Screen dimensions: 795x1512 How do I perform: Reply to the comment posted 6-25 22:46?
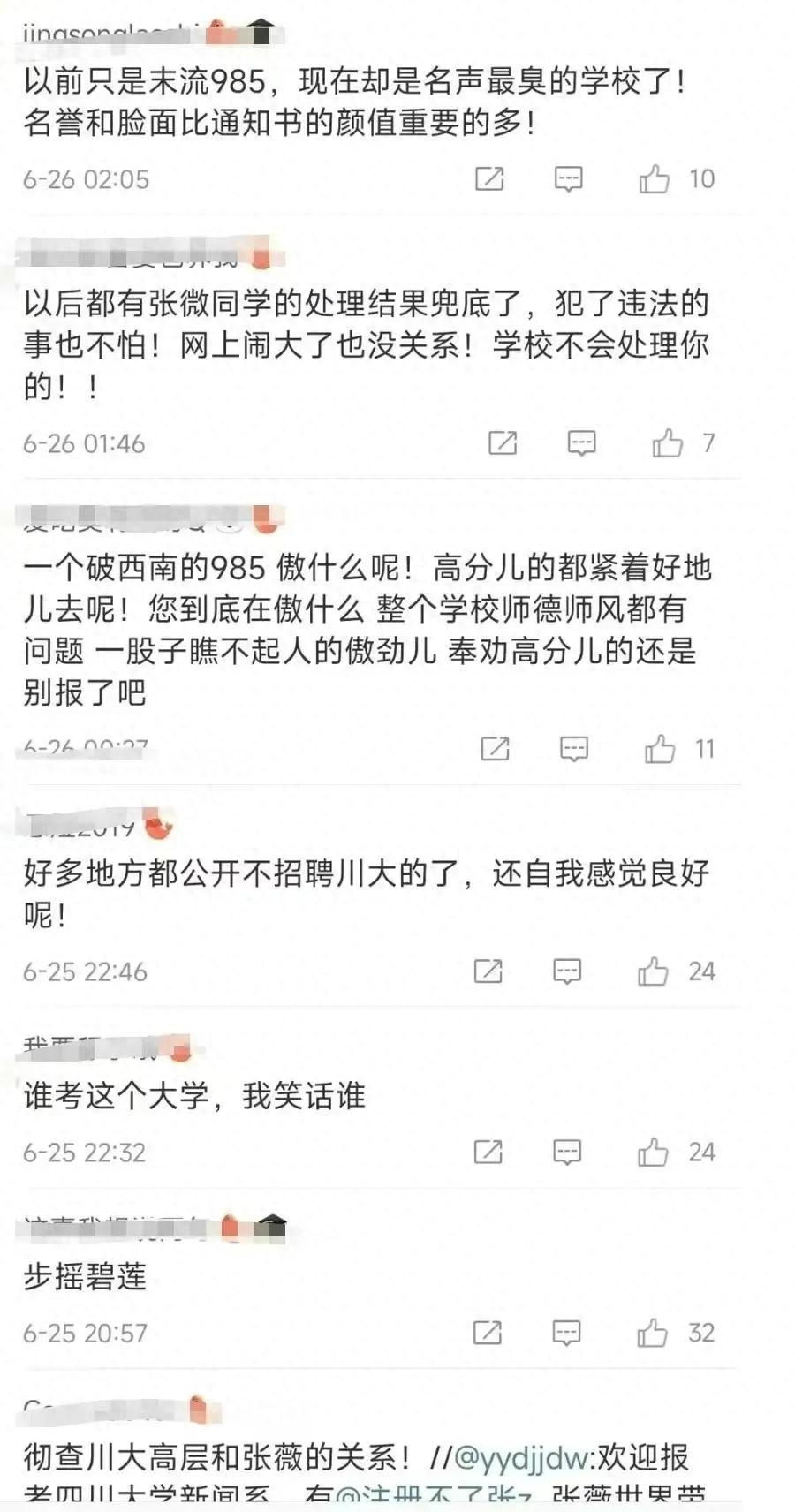567,971
